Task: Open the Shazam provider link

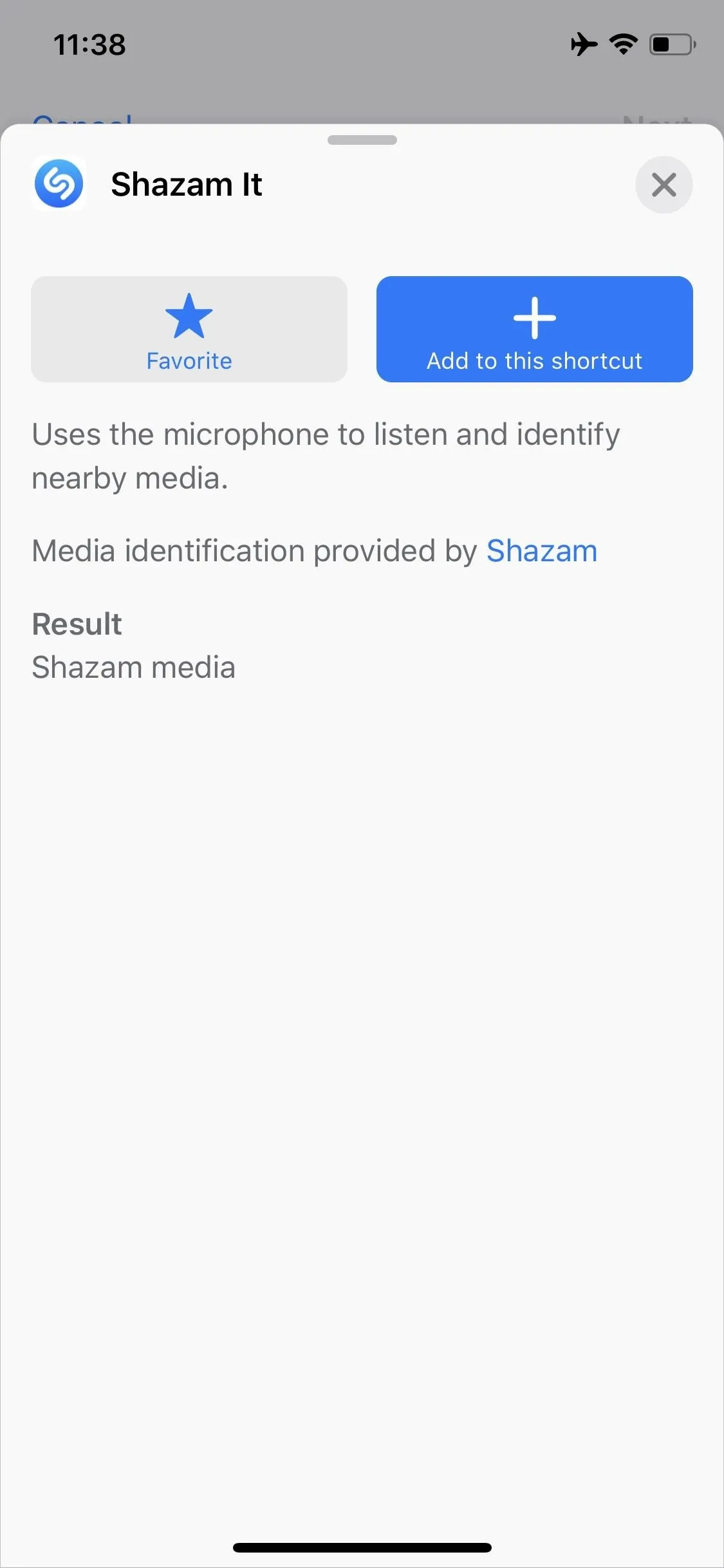Action: tap(542, 551)
